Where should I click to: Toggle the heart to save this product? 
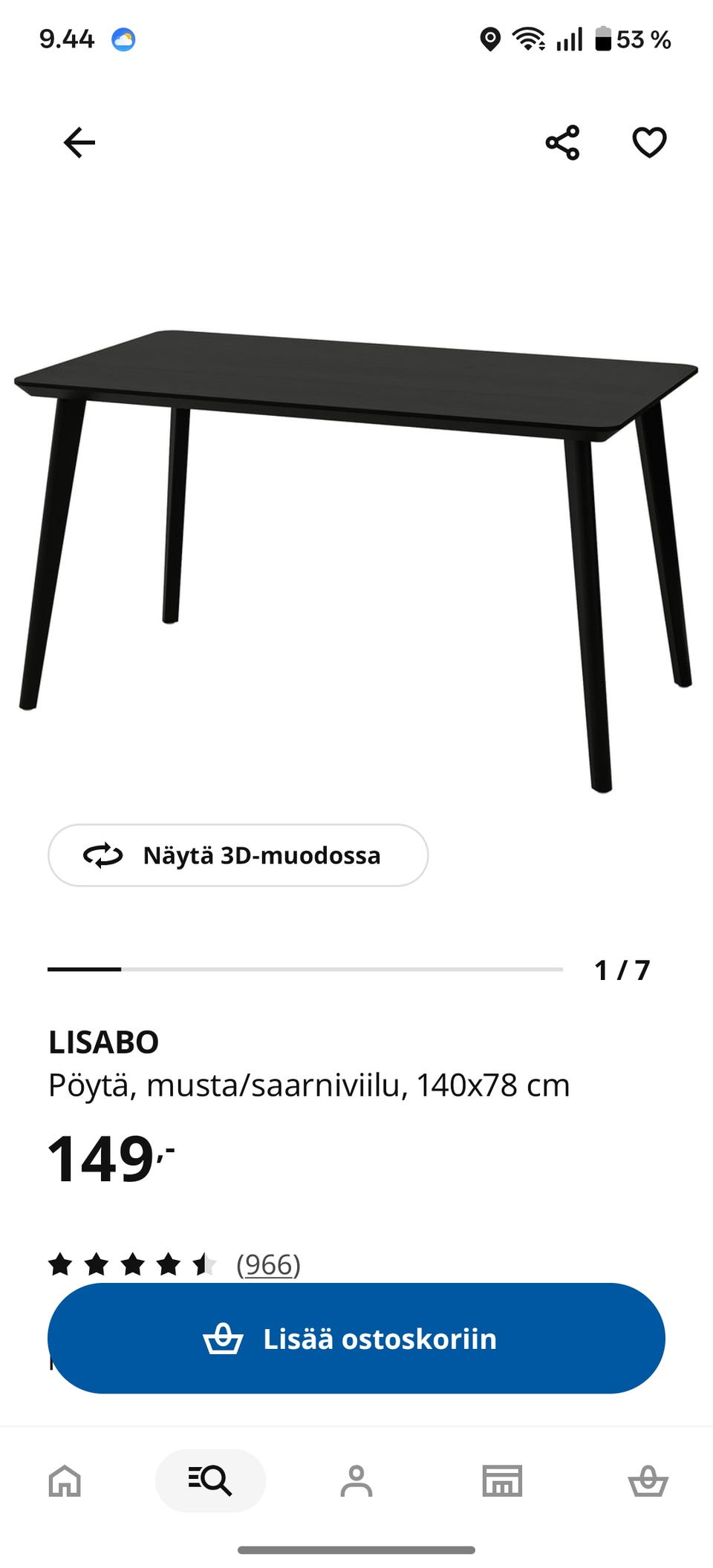pos(648,143)
